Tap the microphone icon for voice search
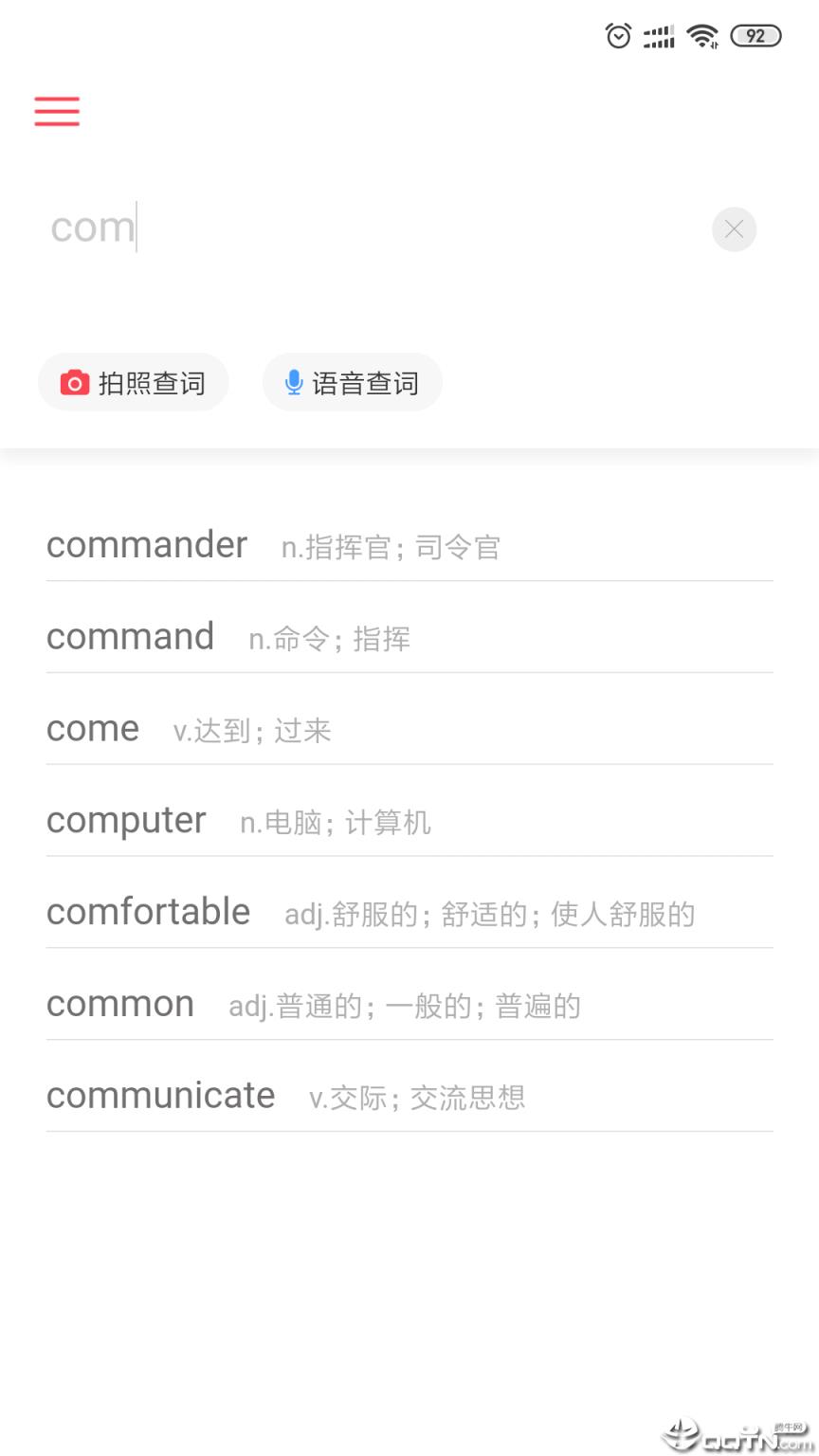Screen dimensions: 819x1456 pyautogui.click(x=293, y=382)
